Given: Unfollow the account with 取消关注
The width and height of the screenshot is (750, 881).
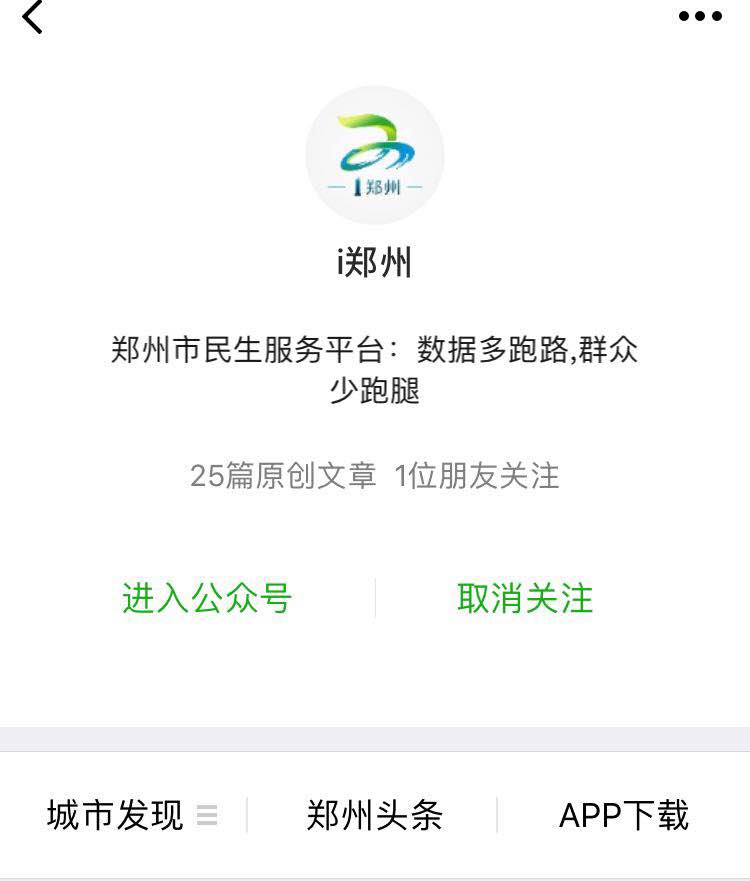Looking at the screenshot, I should pyautogui.click(x=525, y=598).
